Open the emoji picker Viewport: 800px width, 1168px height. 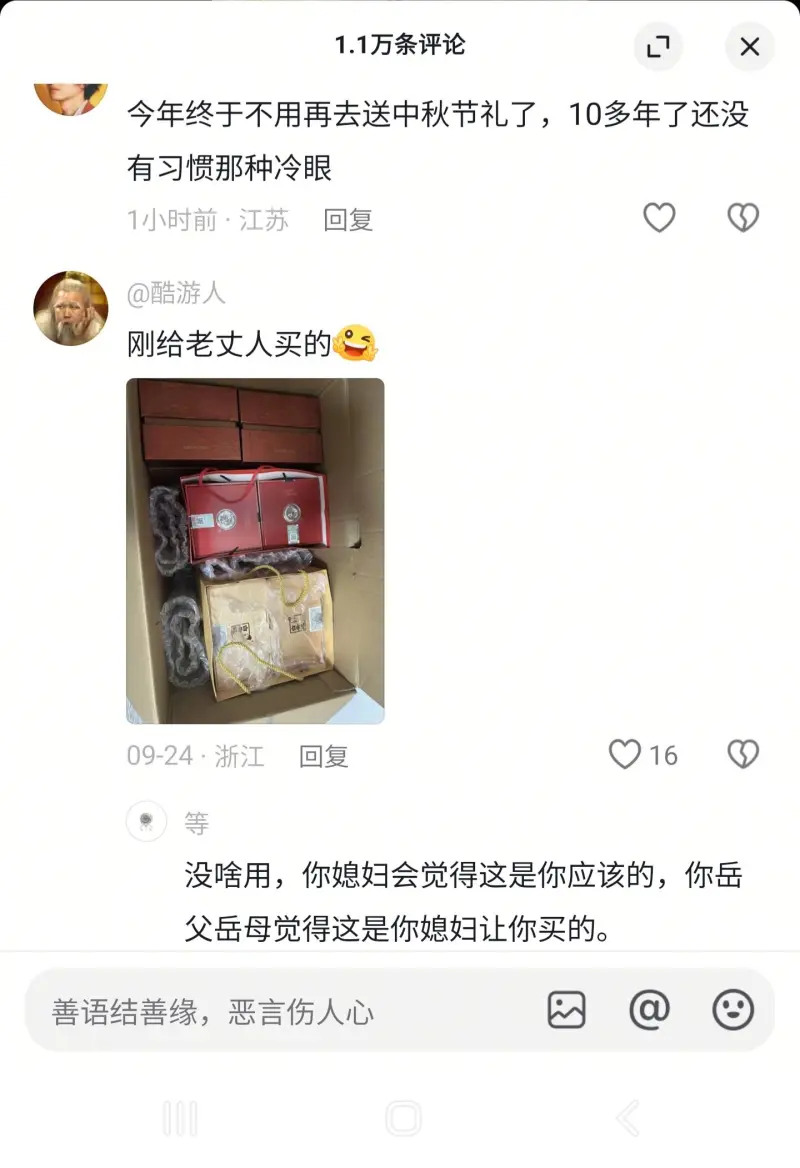tap(733, 1010)
